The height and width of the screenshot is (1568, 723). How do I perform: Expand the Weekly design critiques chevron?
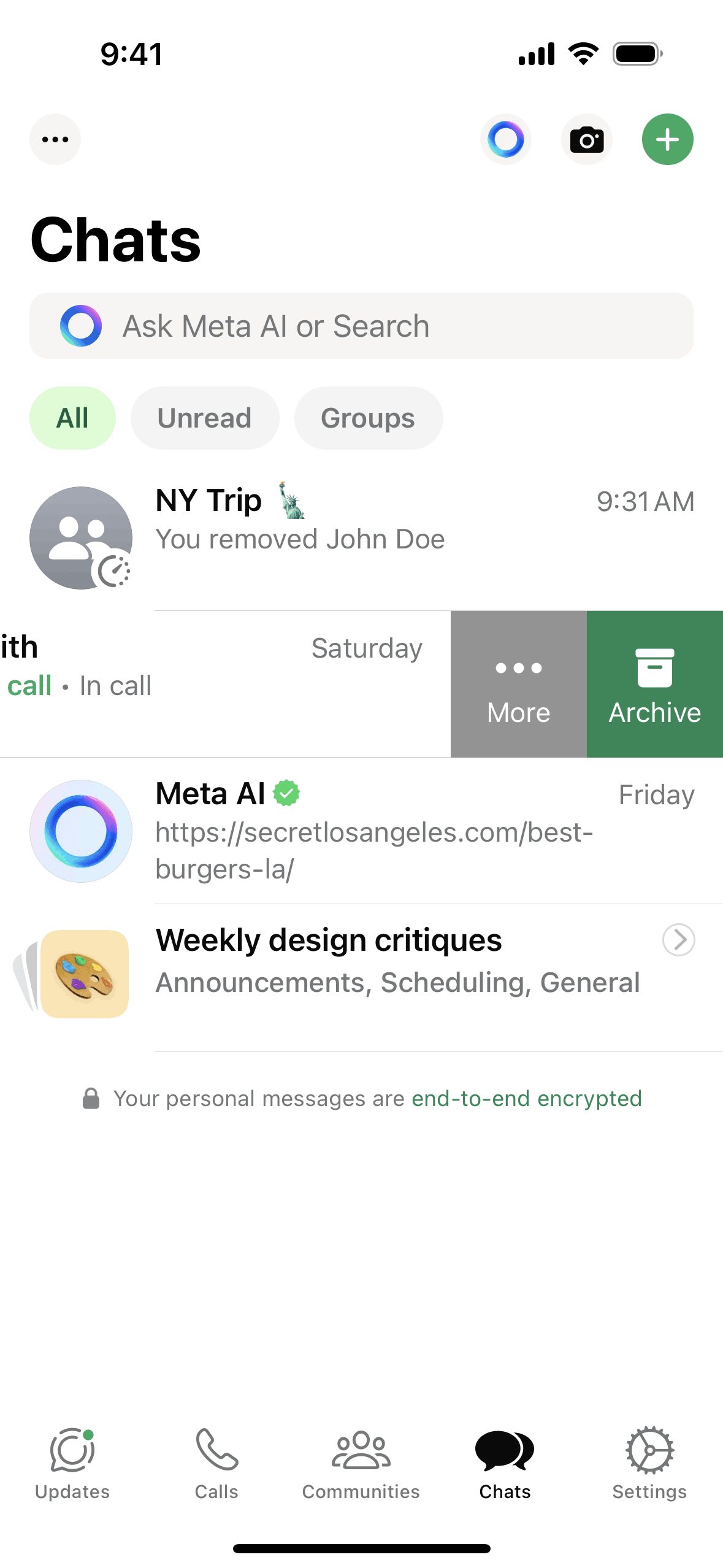pyautogui.click(x=678, y=940)
